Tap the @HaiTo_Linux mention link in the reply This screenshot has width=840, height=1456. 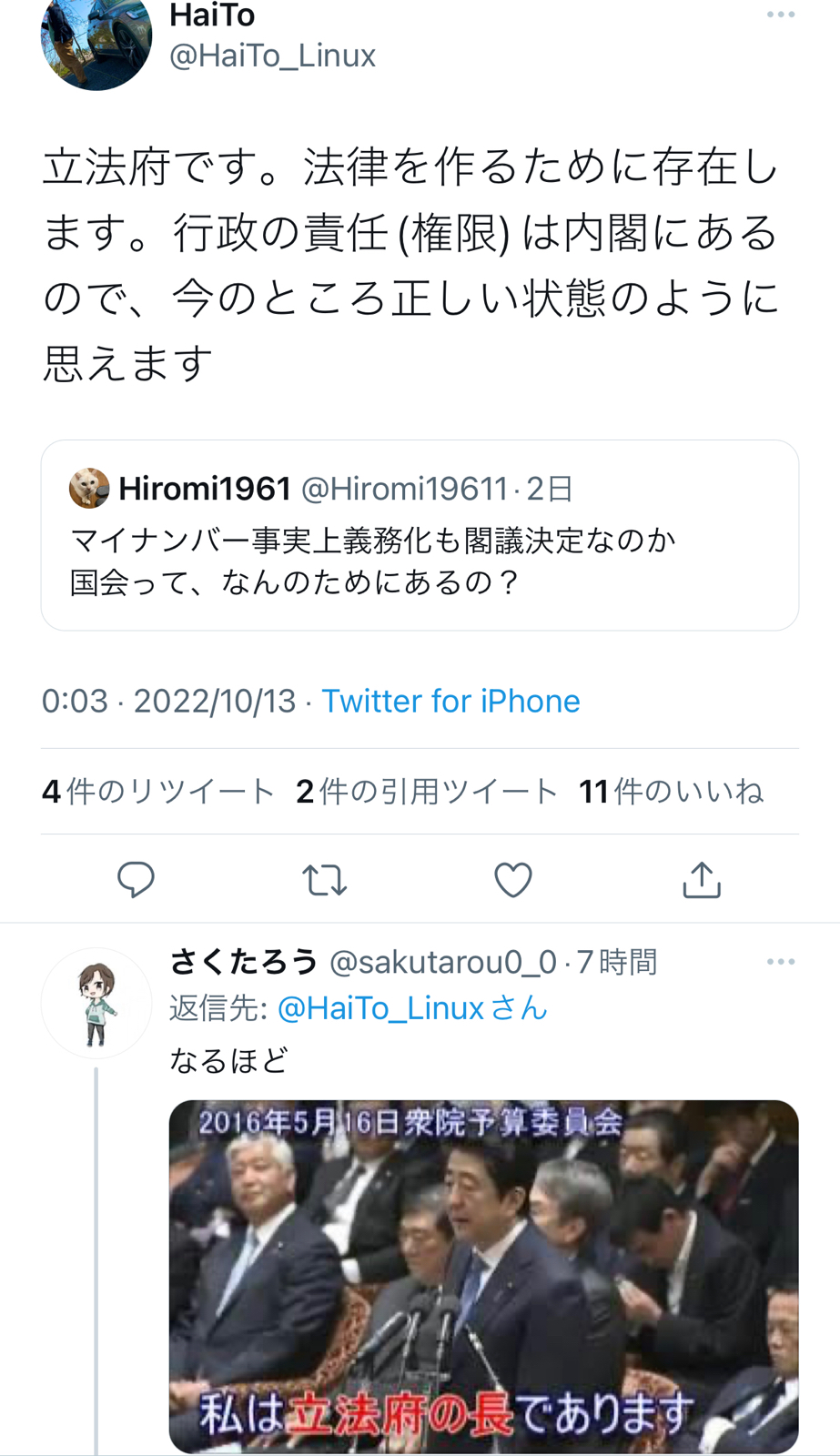pyautogui.click(x=380, y=1008)
